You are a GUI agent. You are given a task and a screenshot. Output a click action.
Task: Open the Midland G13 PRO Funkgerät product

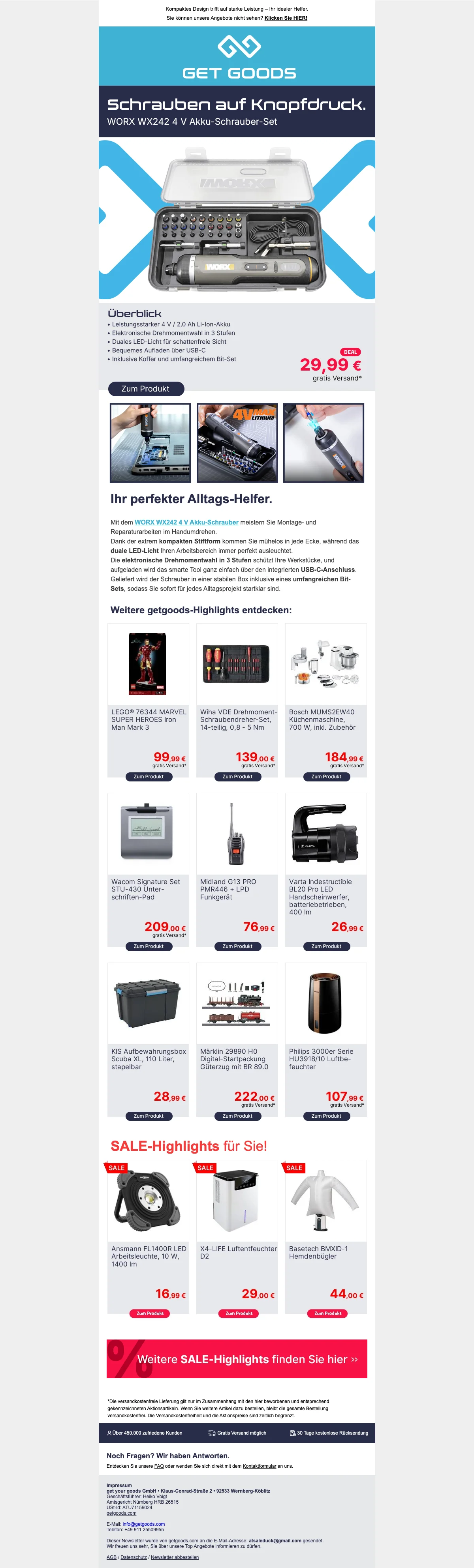click(238, 946)
